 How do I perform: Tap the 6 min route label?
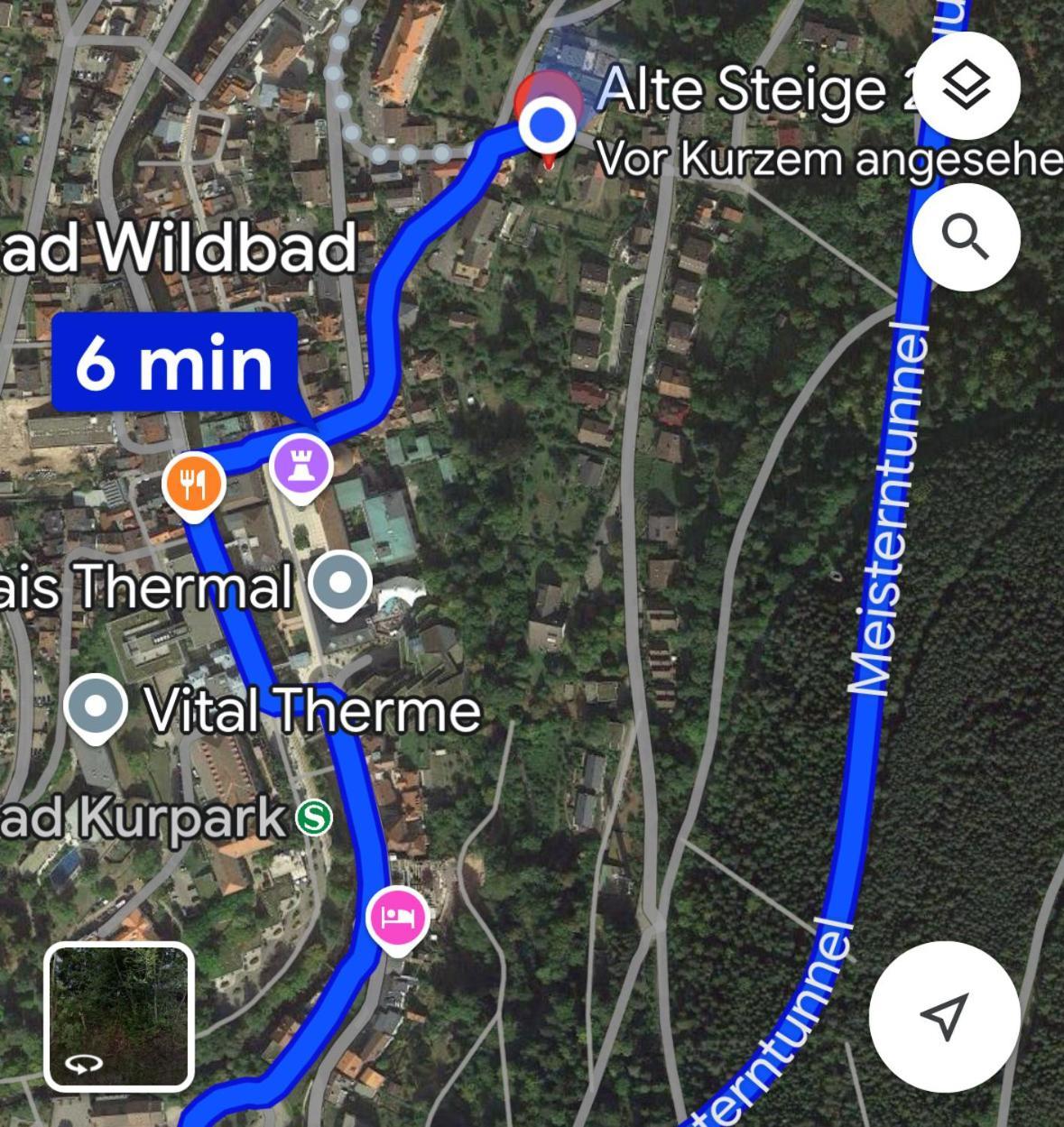click(x=174, y=363)
